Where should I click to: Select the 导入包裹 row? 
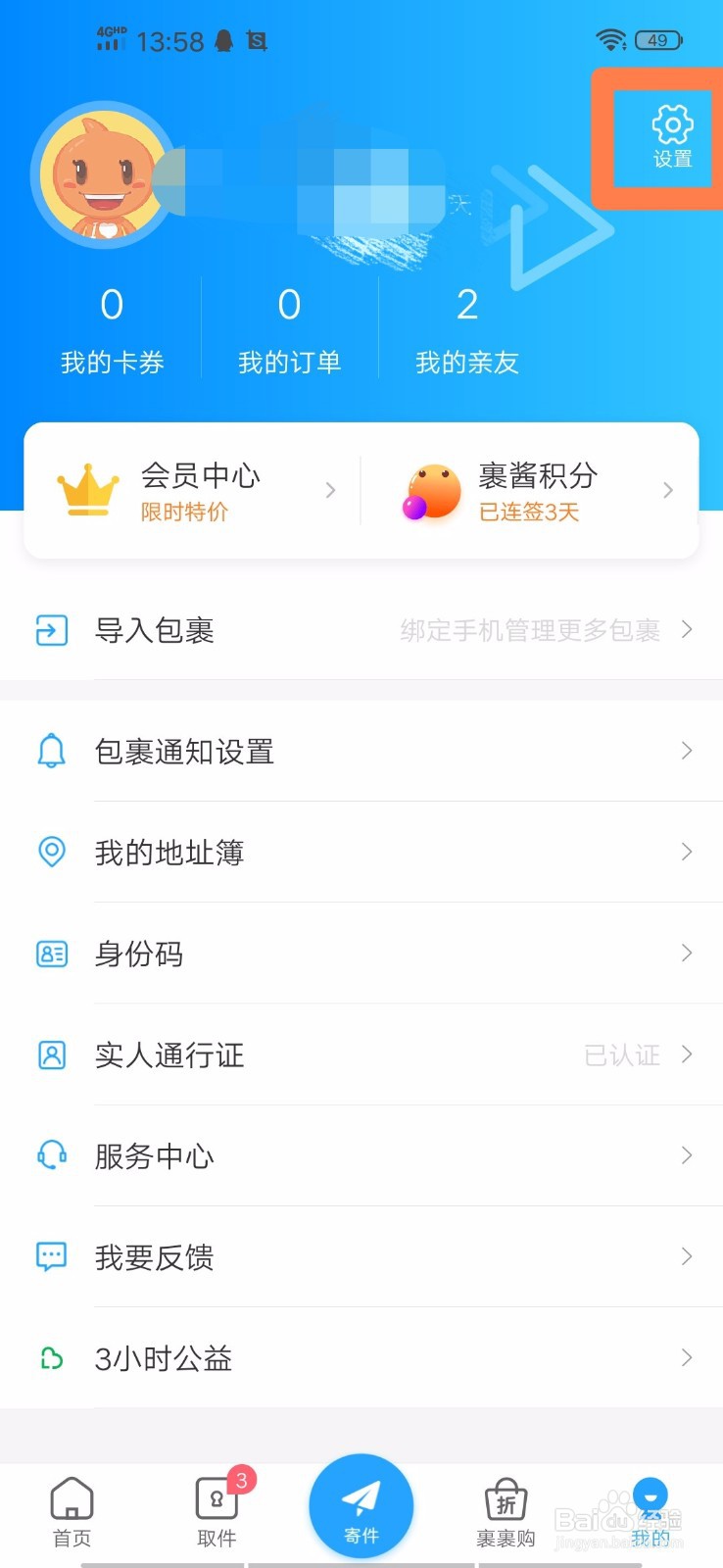click(361, 630)
